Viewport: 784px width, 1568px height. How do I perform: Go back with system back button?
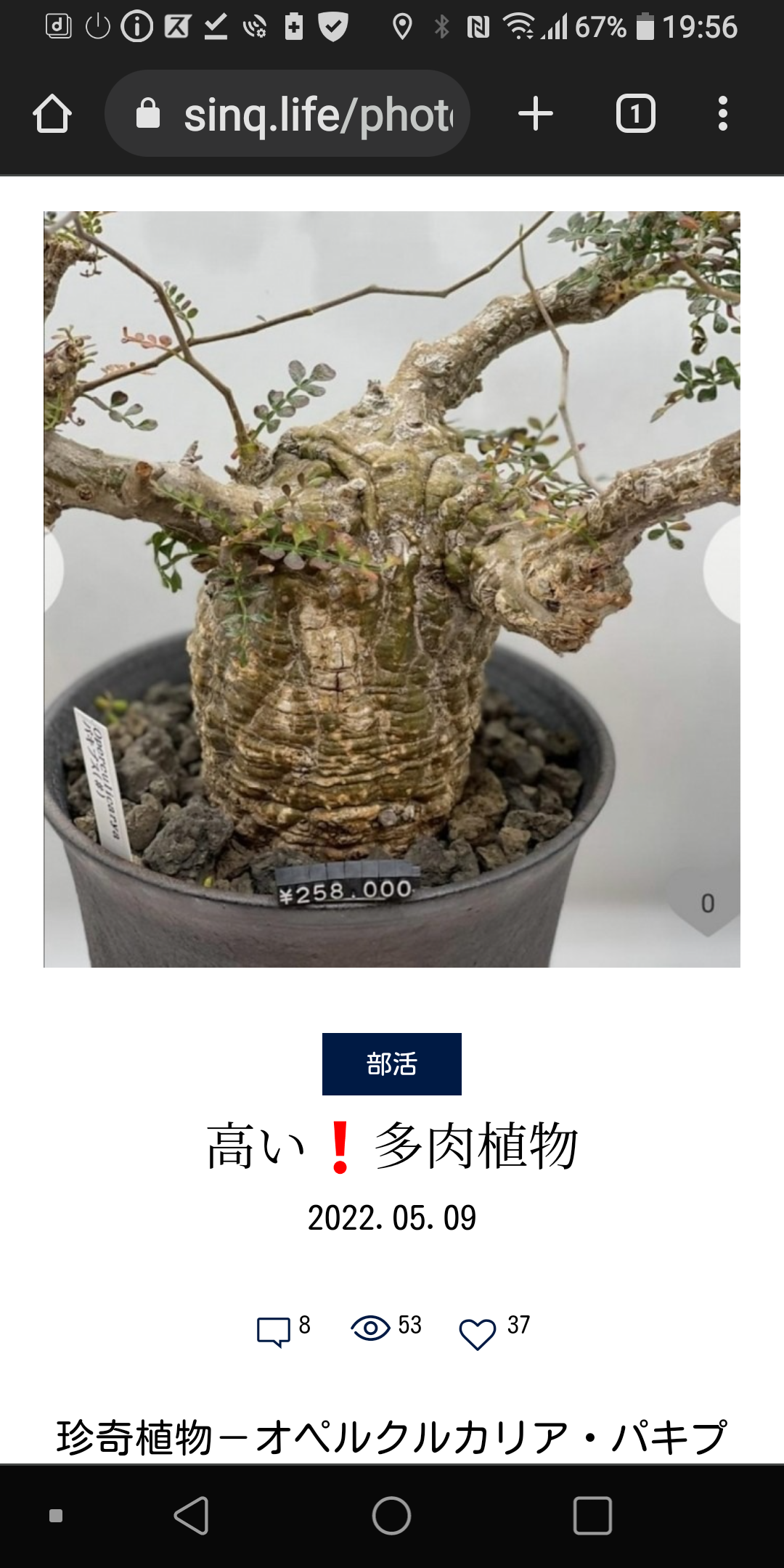(x=192, y=1516)
